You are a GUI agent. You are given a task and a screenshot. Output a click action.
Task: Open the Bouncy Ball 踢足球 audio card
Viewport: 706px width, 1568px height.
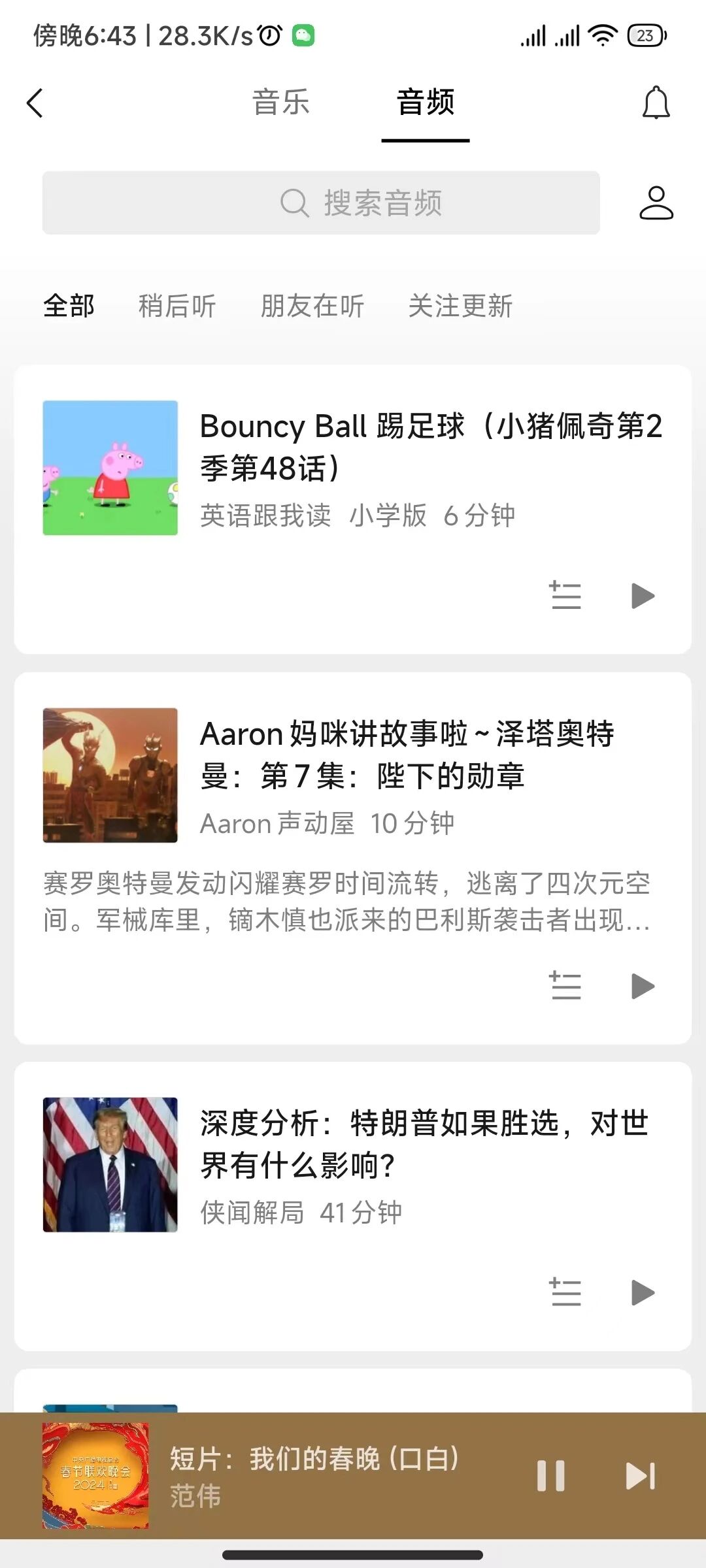pyautogui.click(x=430, y=447)
